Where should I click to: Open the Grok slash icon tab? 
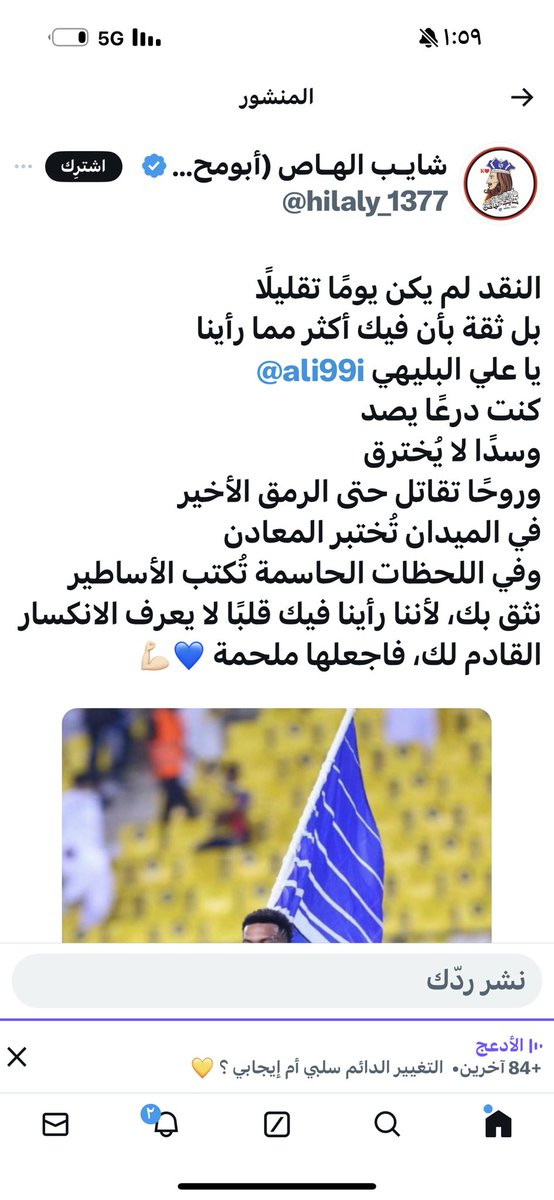[x=277, y=1125]
